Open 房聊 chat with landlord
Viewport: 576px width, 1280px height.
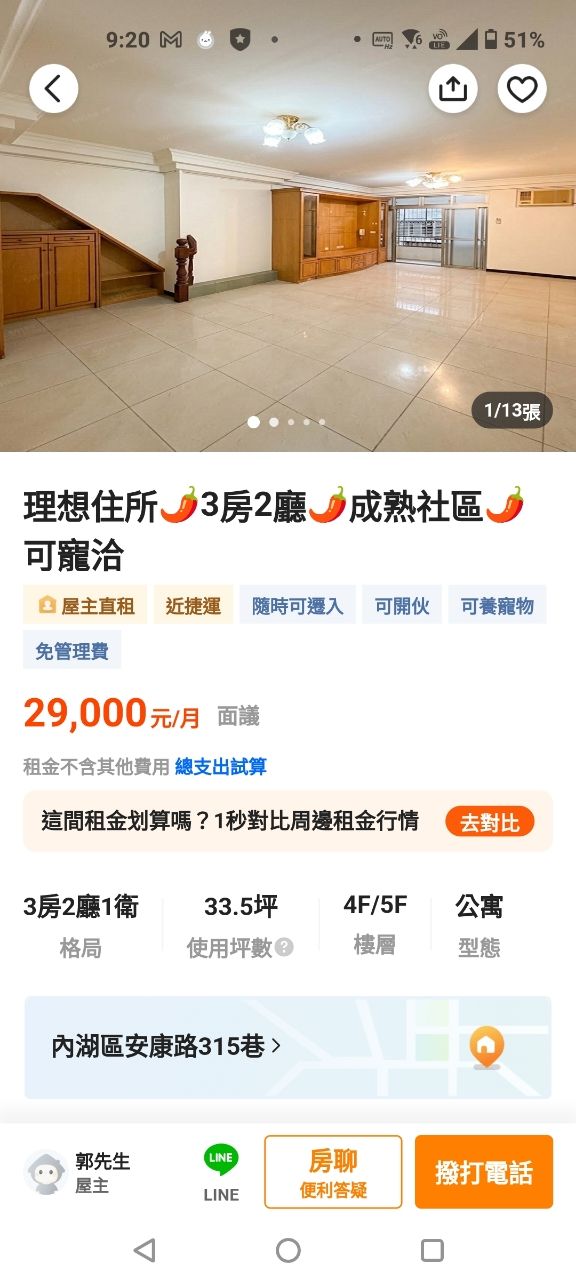[333, 1172]
